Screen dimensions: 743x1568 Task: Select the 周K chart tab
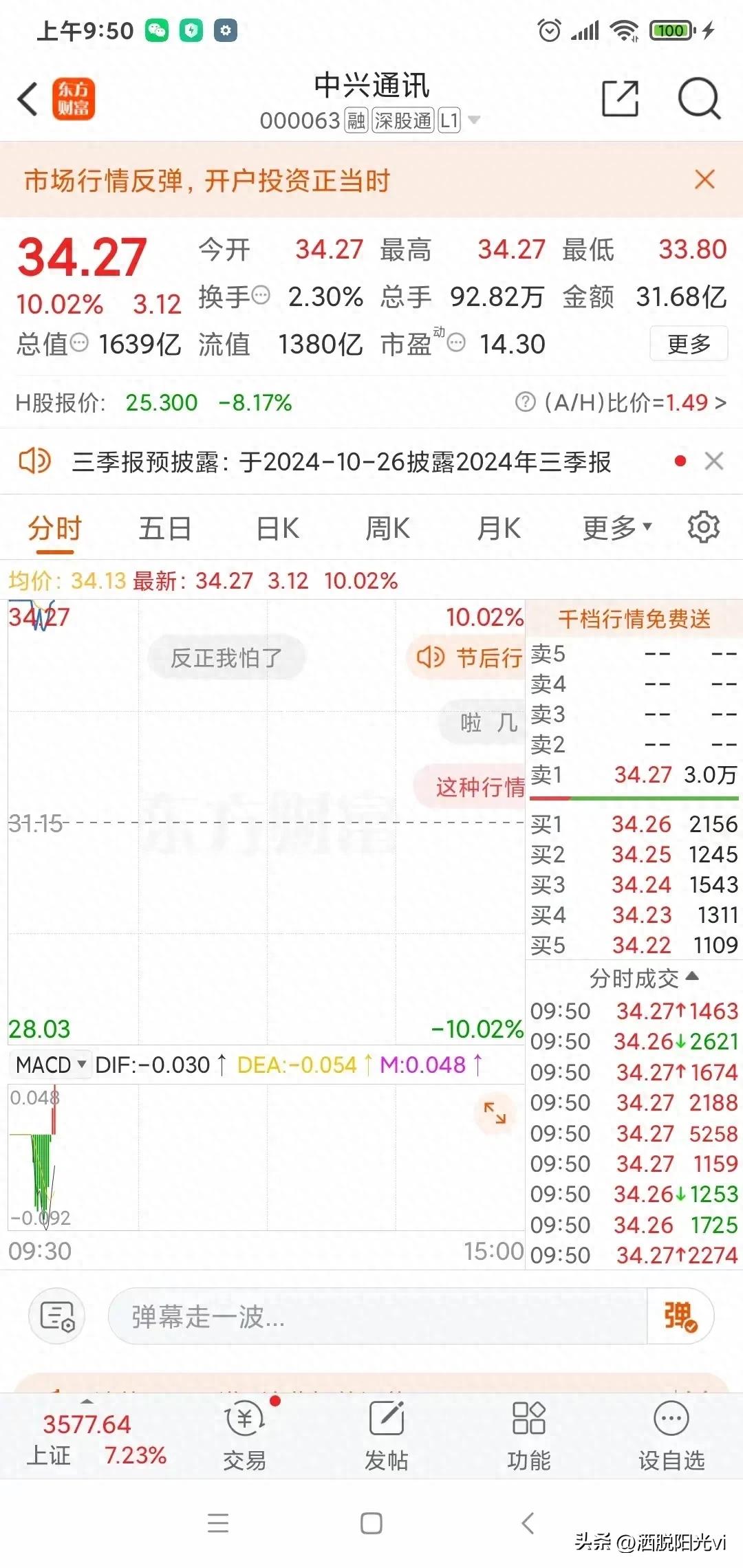387,529
